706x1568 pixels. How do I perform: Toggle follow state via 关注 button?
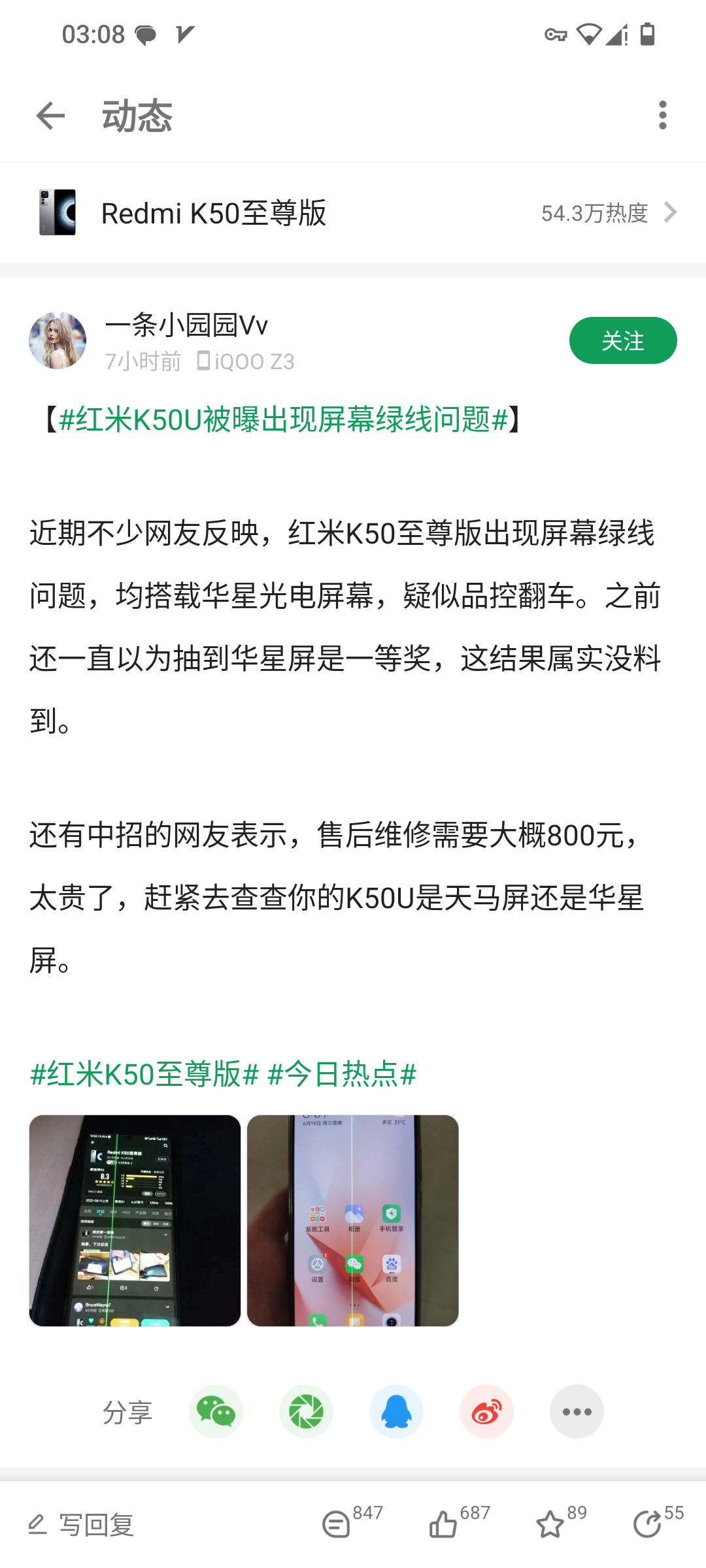tap(622, 340)
